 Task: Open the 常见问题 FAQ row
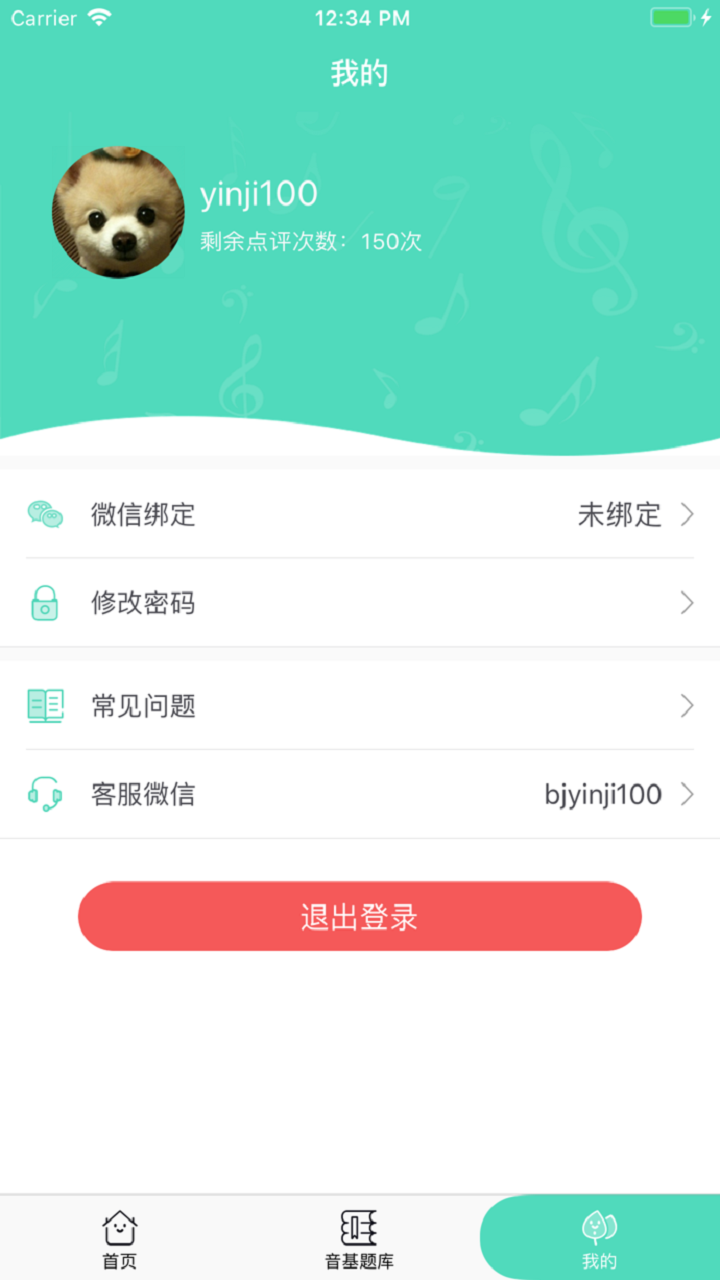point(360,706)
